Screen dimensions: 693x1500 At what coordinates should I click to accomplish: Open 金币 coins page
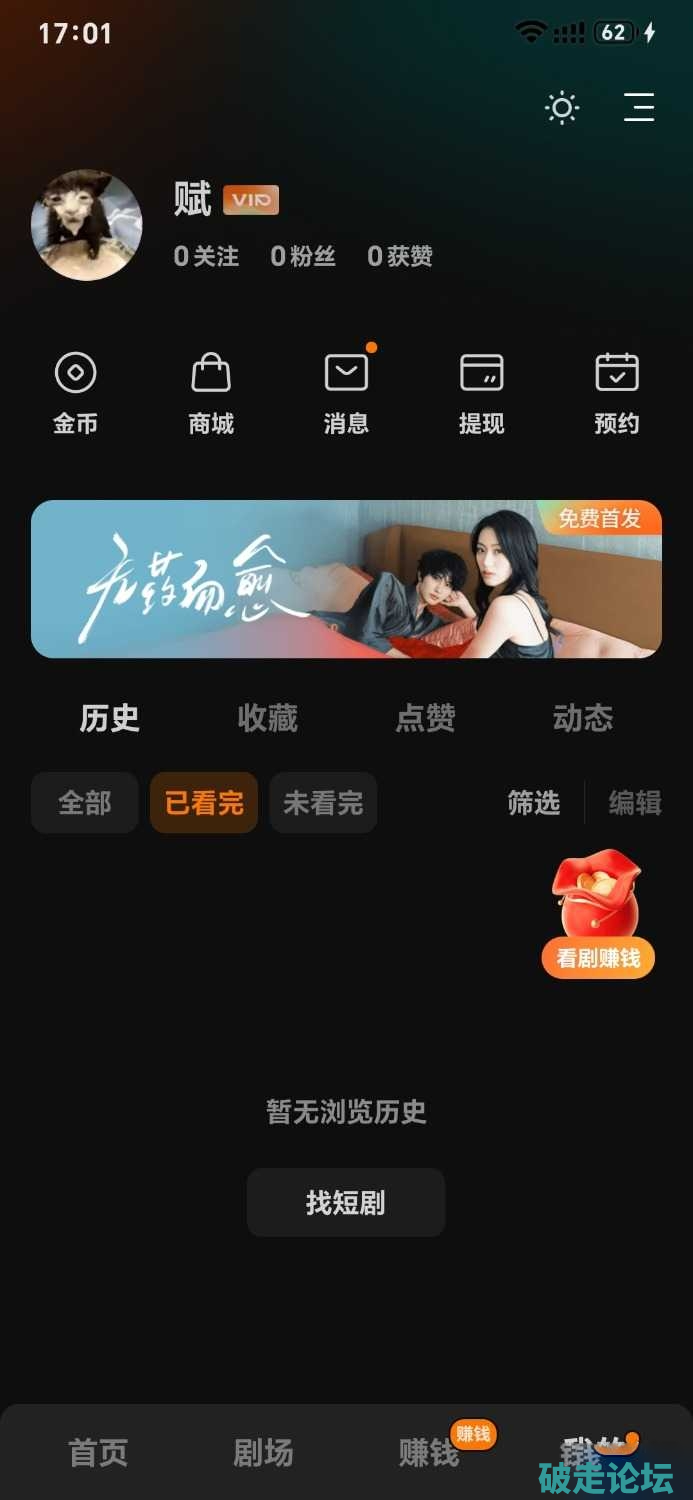[x=75, y=392]
